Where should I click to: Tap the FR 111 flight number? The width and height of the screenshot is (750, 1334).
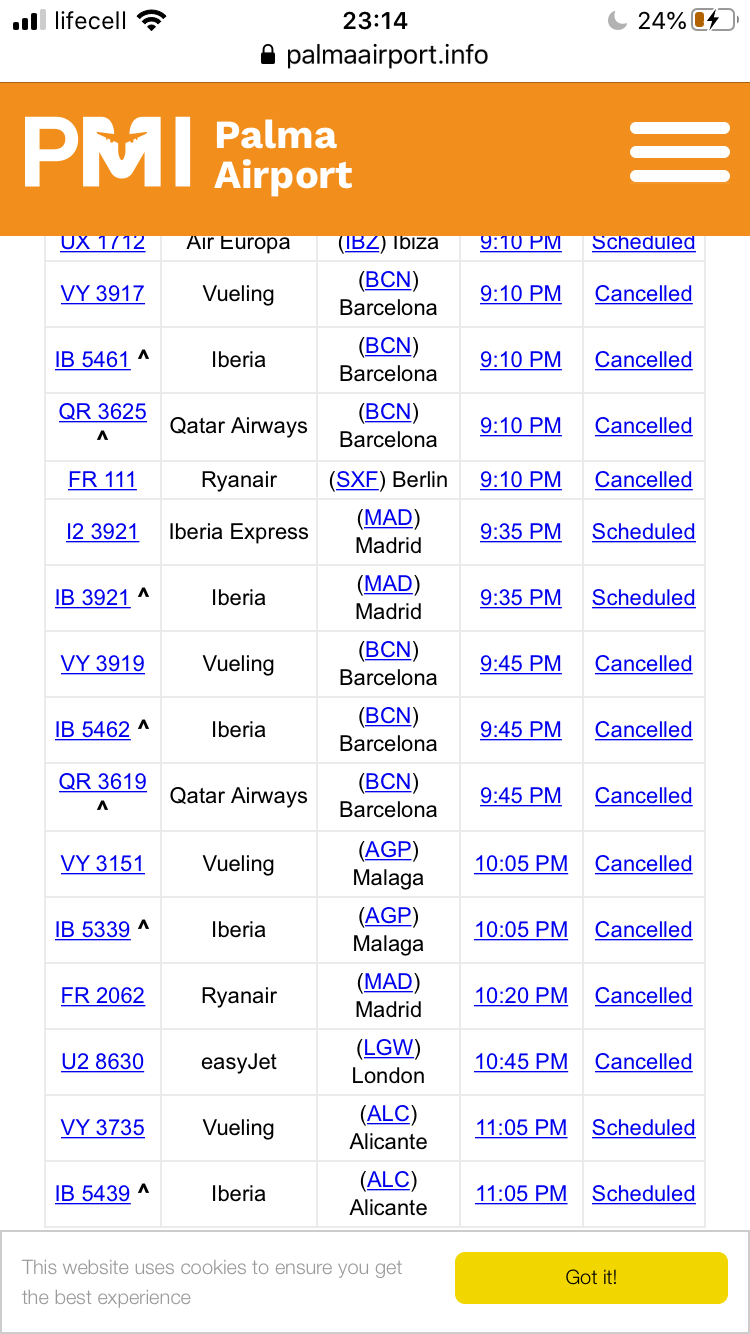pos(102,480)
